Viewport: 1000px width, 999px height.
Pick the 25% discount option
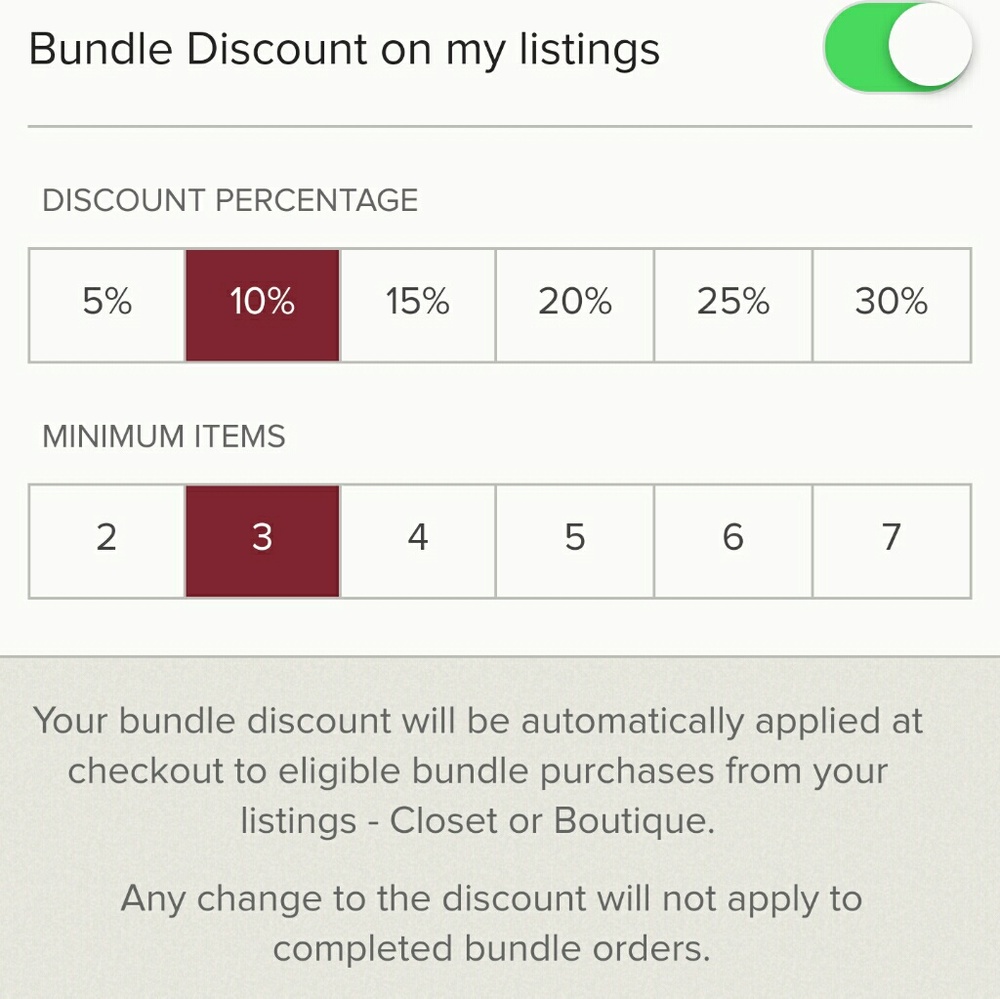click(x=733, y=304)
